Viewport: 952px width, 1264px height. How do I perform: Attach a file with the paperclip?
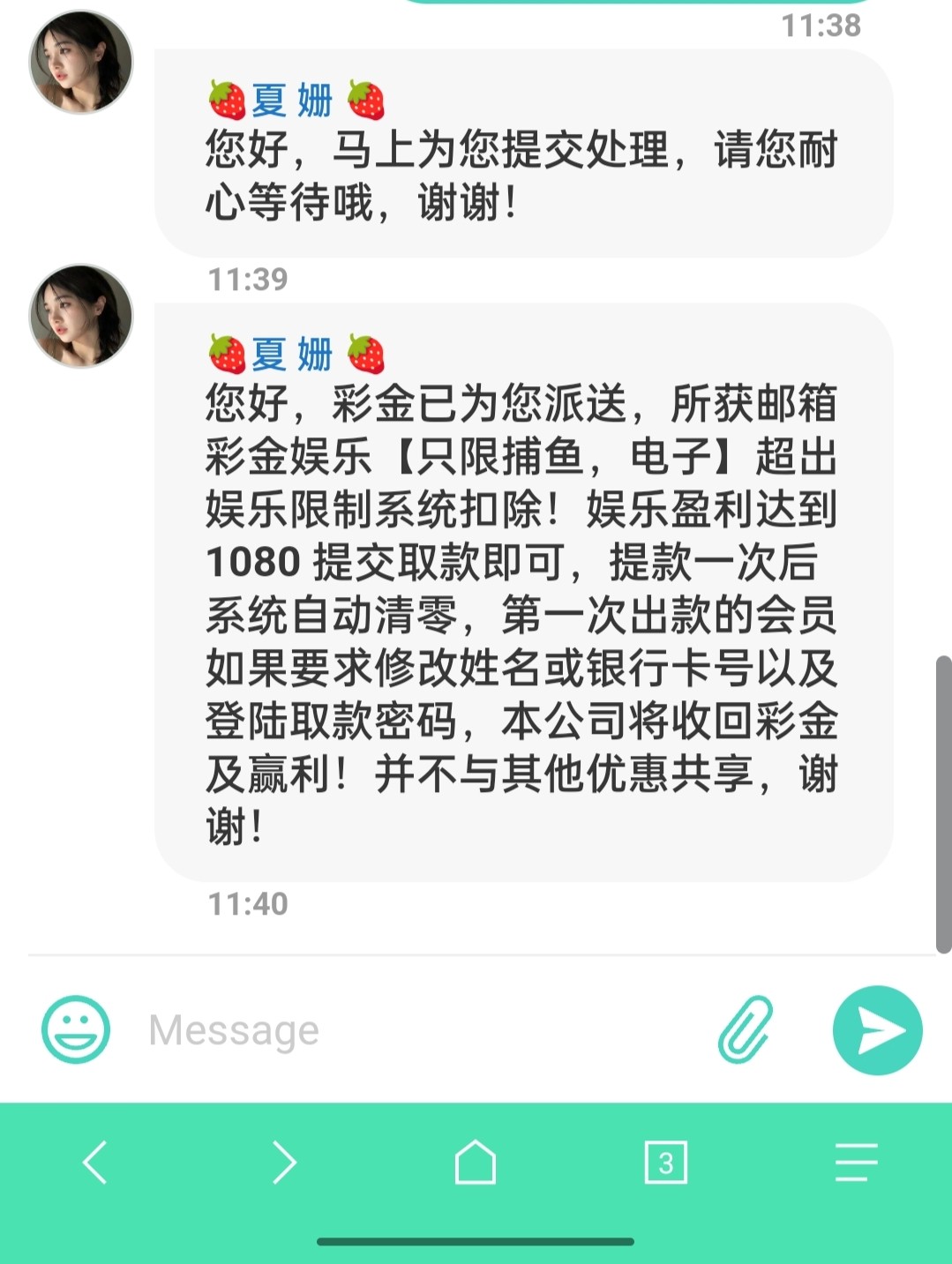746,1029
